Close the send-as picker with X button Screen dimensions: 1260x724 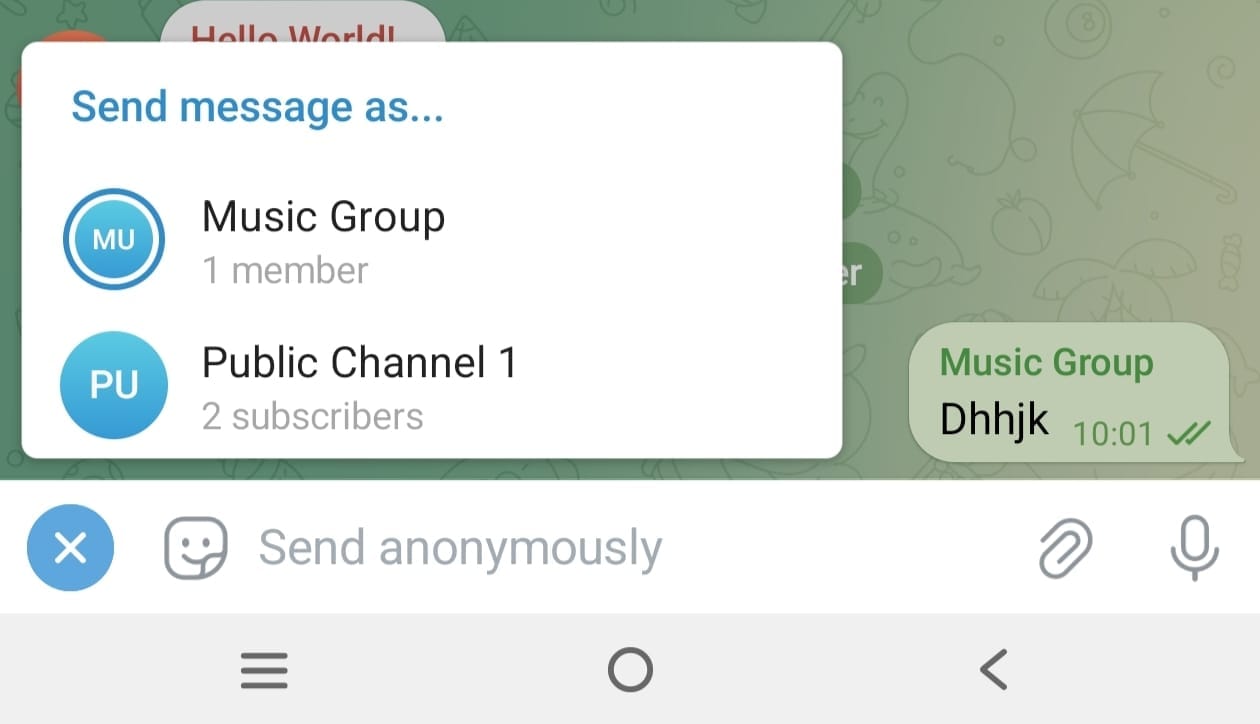tap(70, 547)
